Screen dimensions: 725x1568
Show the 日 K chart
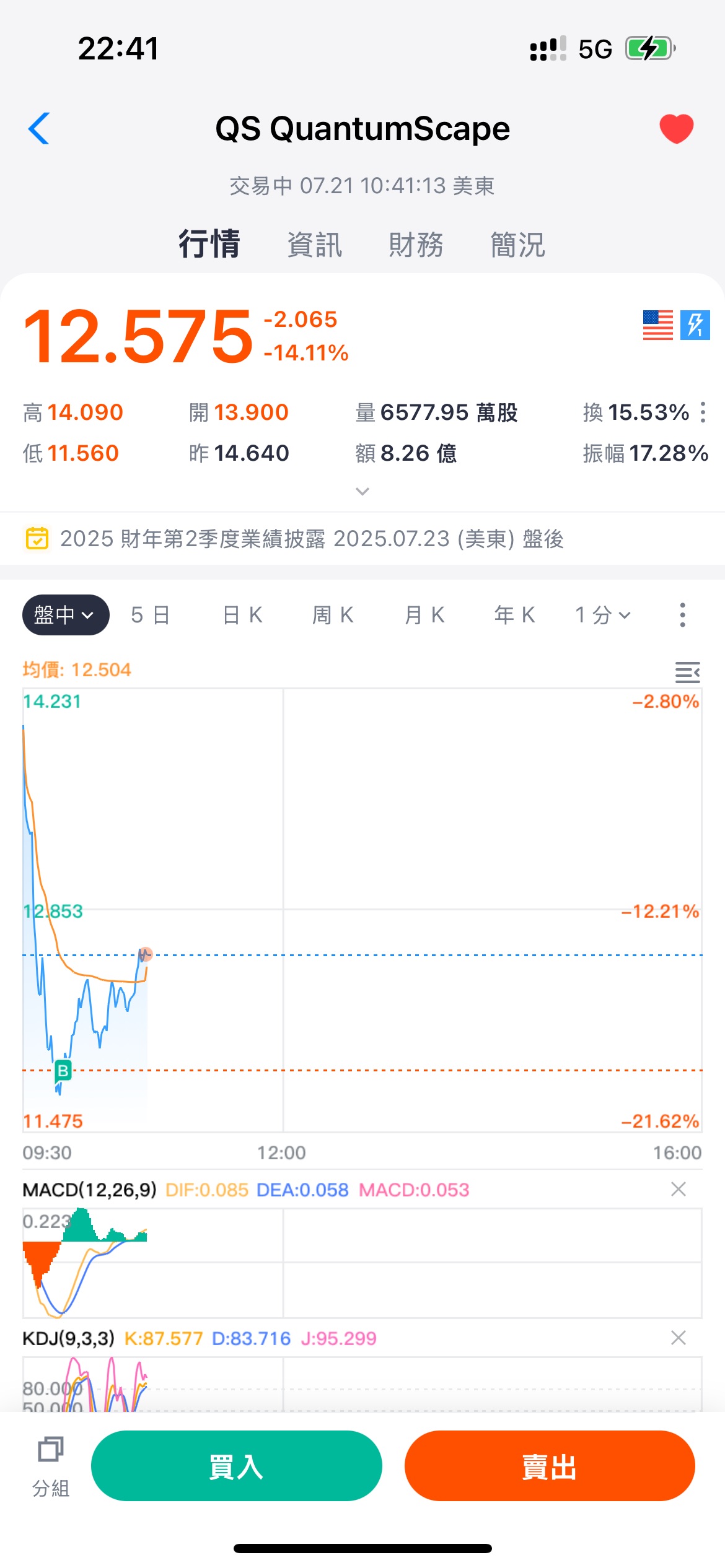click(x=242, y=615)
